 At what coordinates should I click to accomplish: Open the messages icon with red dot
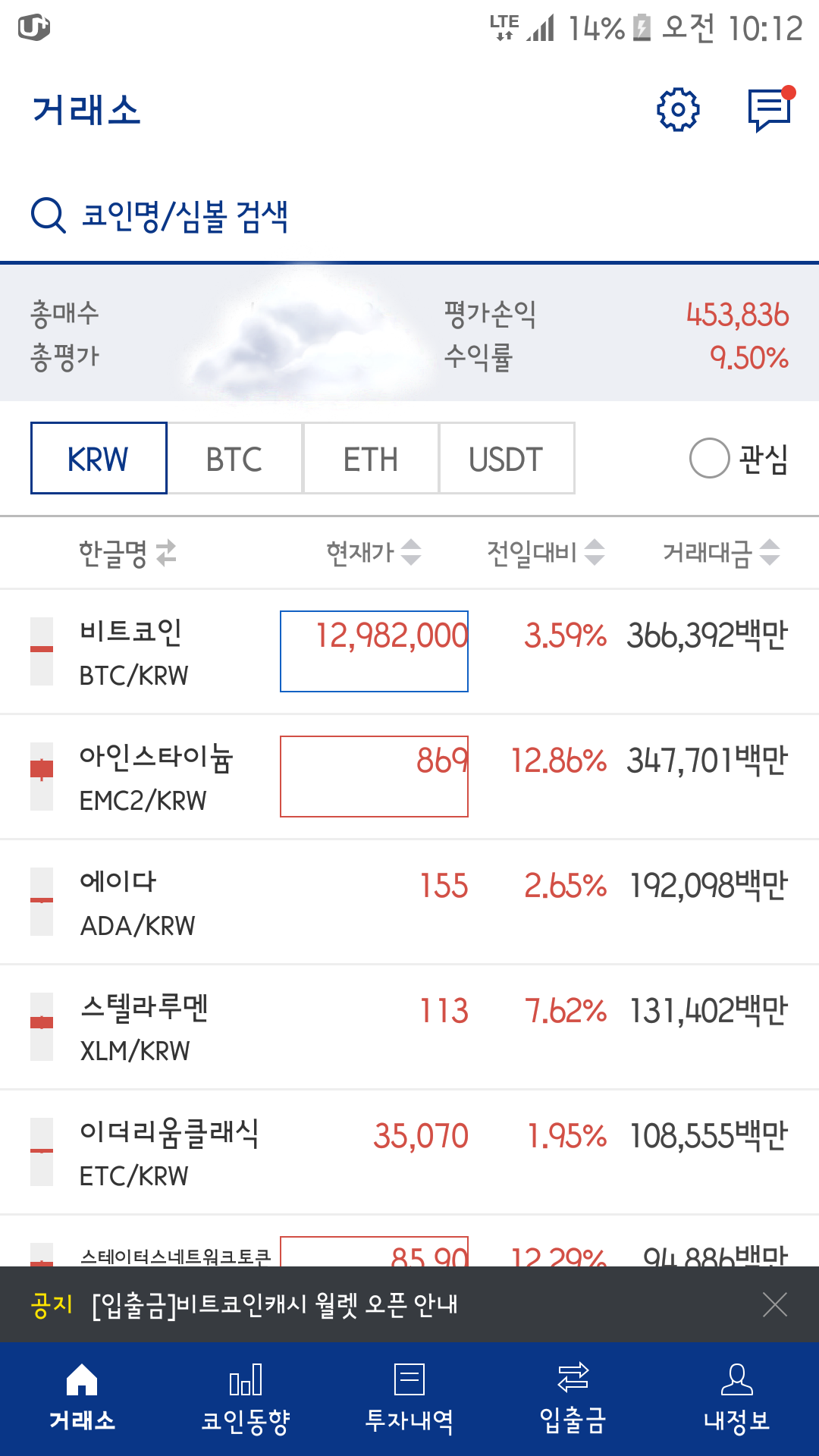coord(770,110)
